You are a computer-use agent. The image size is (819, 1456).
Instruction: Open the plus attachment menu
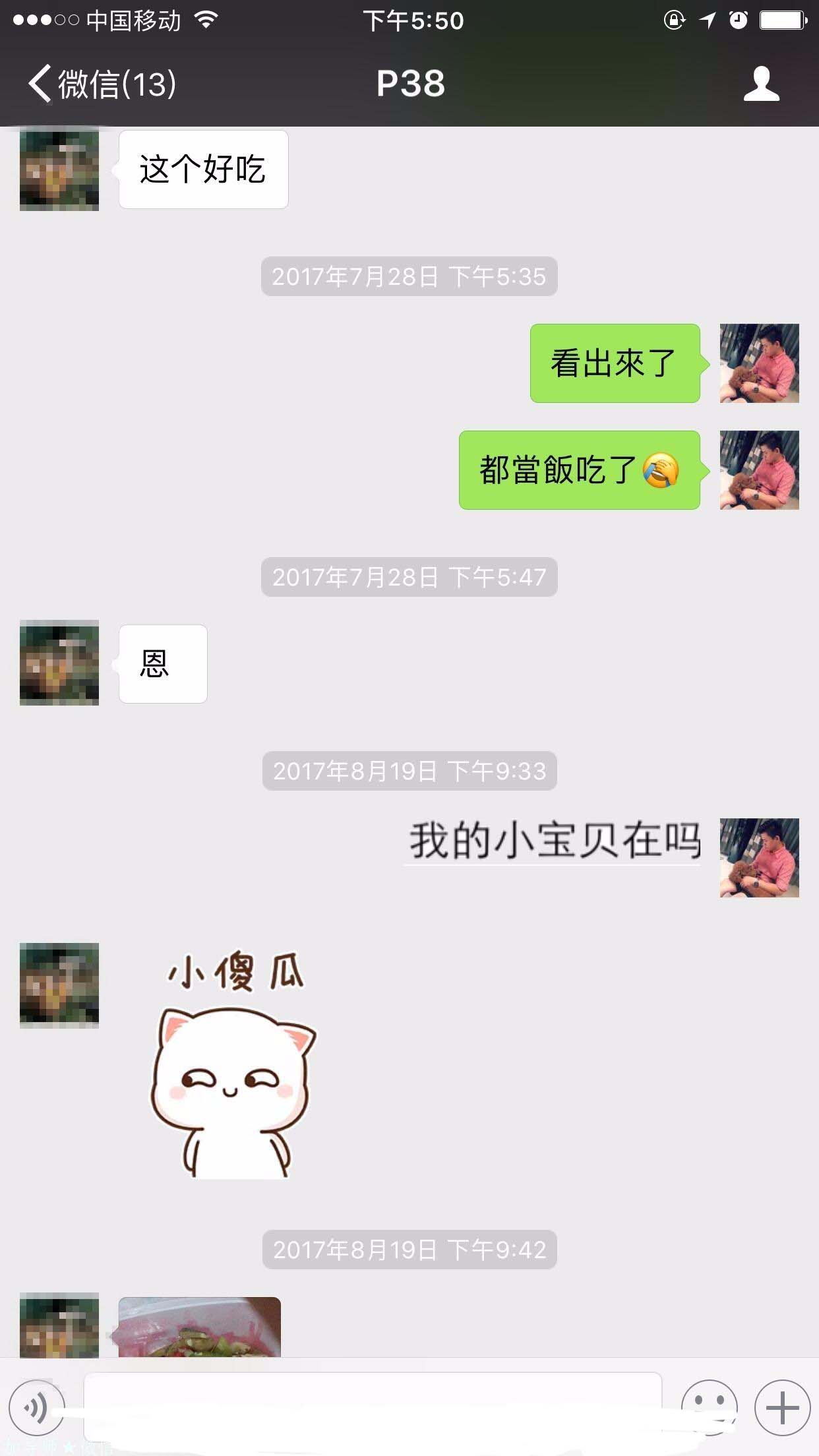tap(782, 1407)
